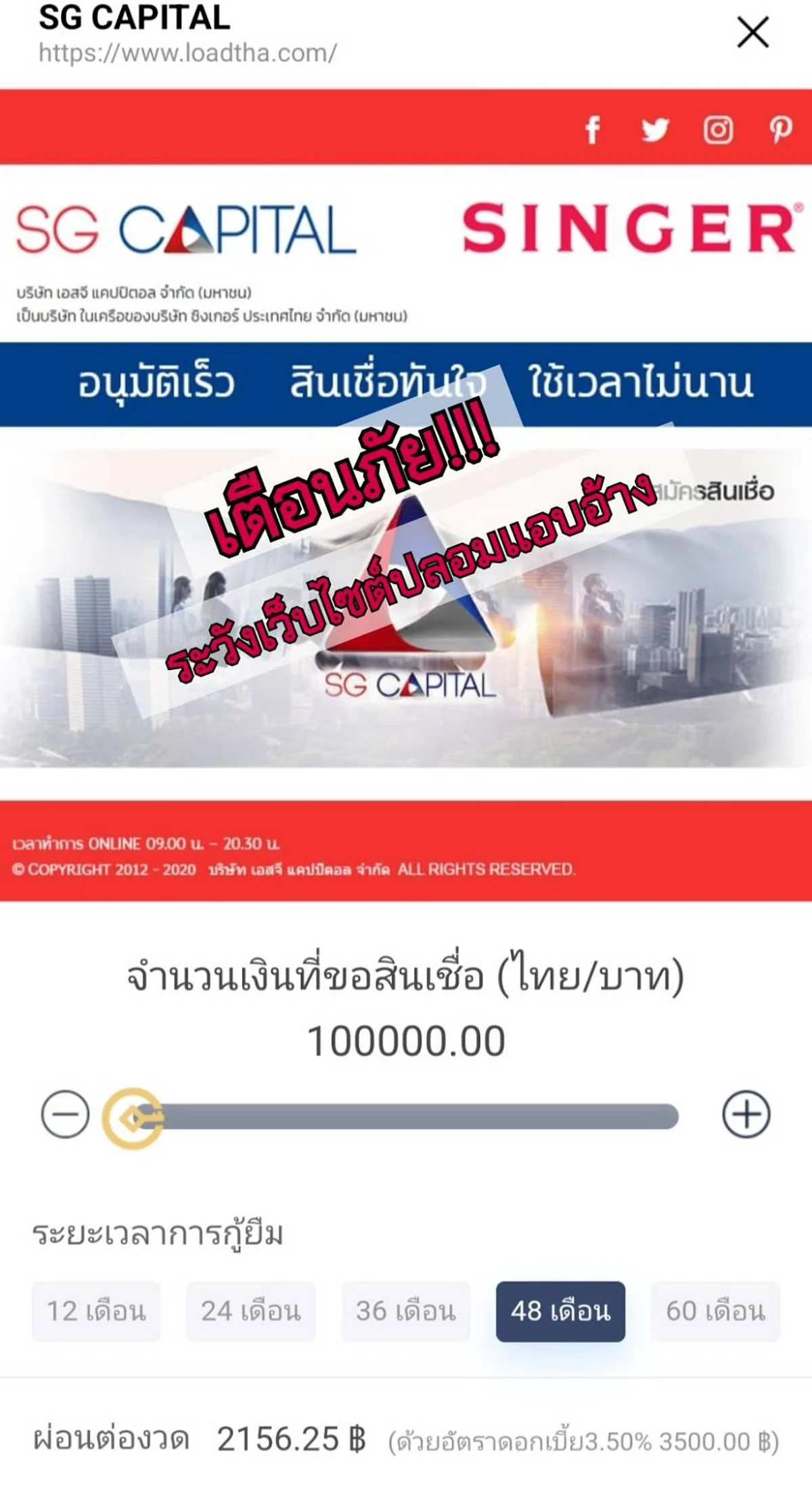812x1489 pixels.
Task: Open the Facebook icon link
Action: click(593, 129)
